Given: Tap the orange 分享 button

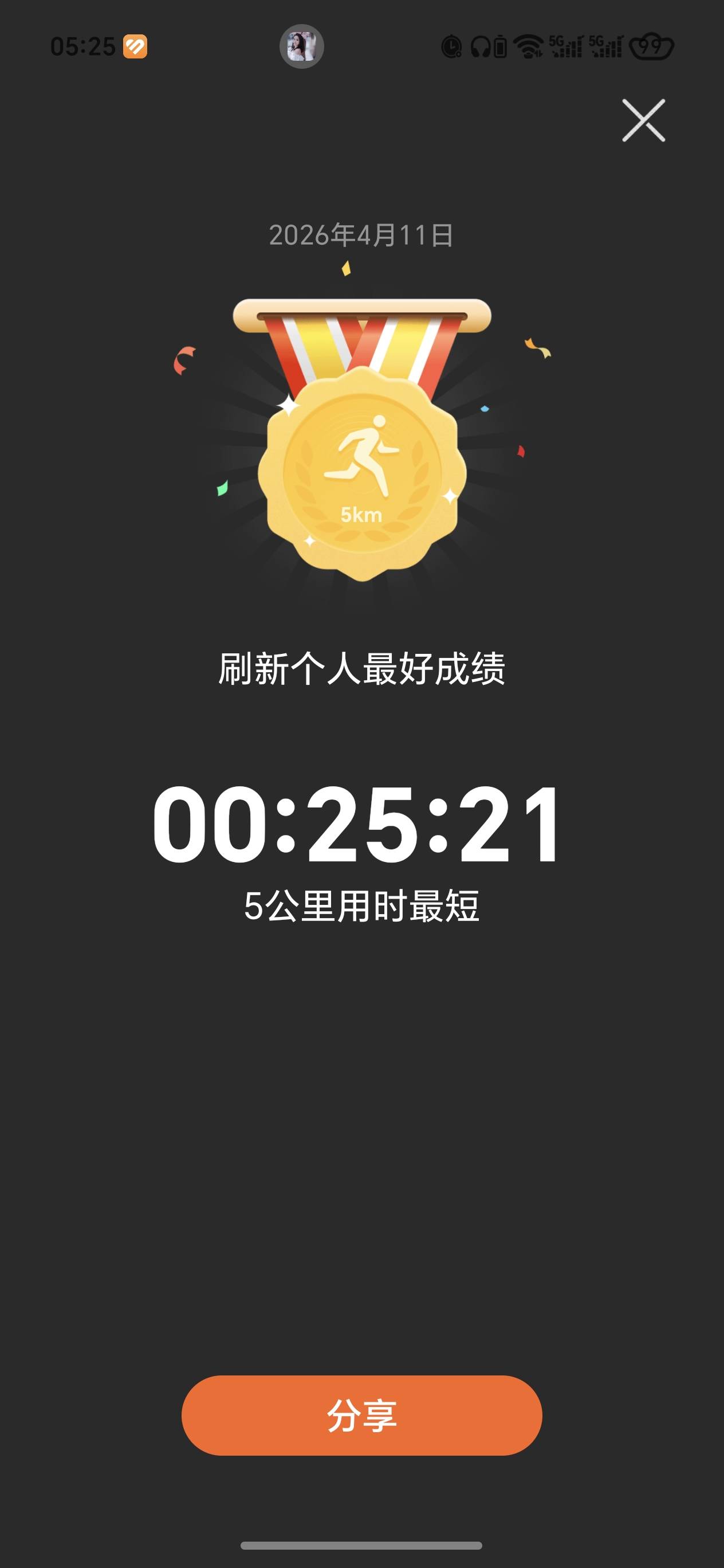Looking at the screenshot, I should [361, 1415].
